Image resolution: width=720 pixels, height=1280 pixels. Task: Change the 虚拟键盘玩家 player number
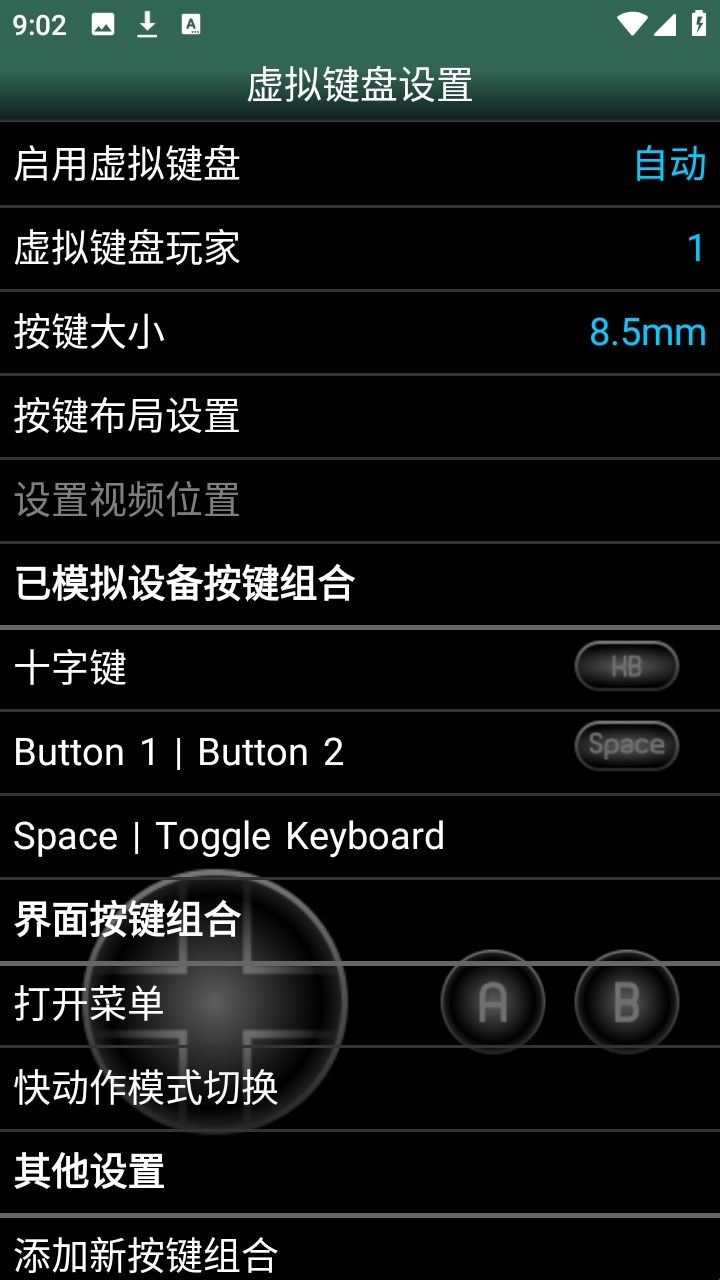pyautogui.click(x=360, y=248)
